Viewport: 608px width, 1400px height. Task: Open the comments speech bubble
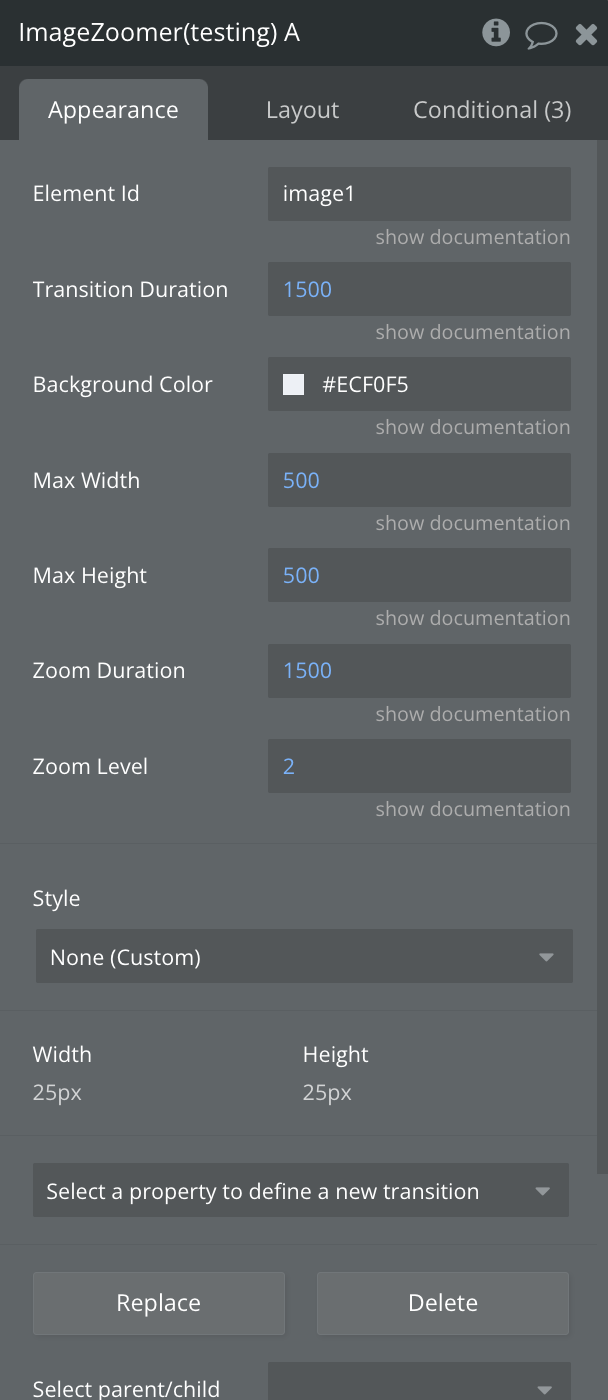pos(541,34)
